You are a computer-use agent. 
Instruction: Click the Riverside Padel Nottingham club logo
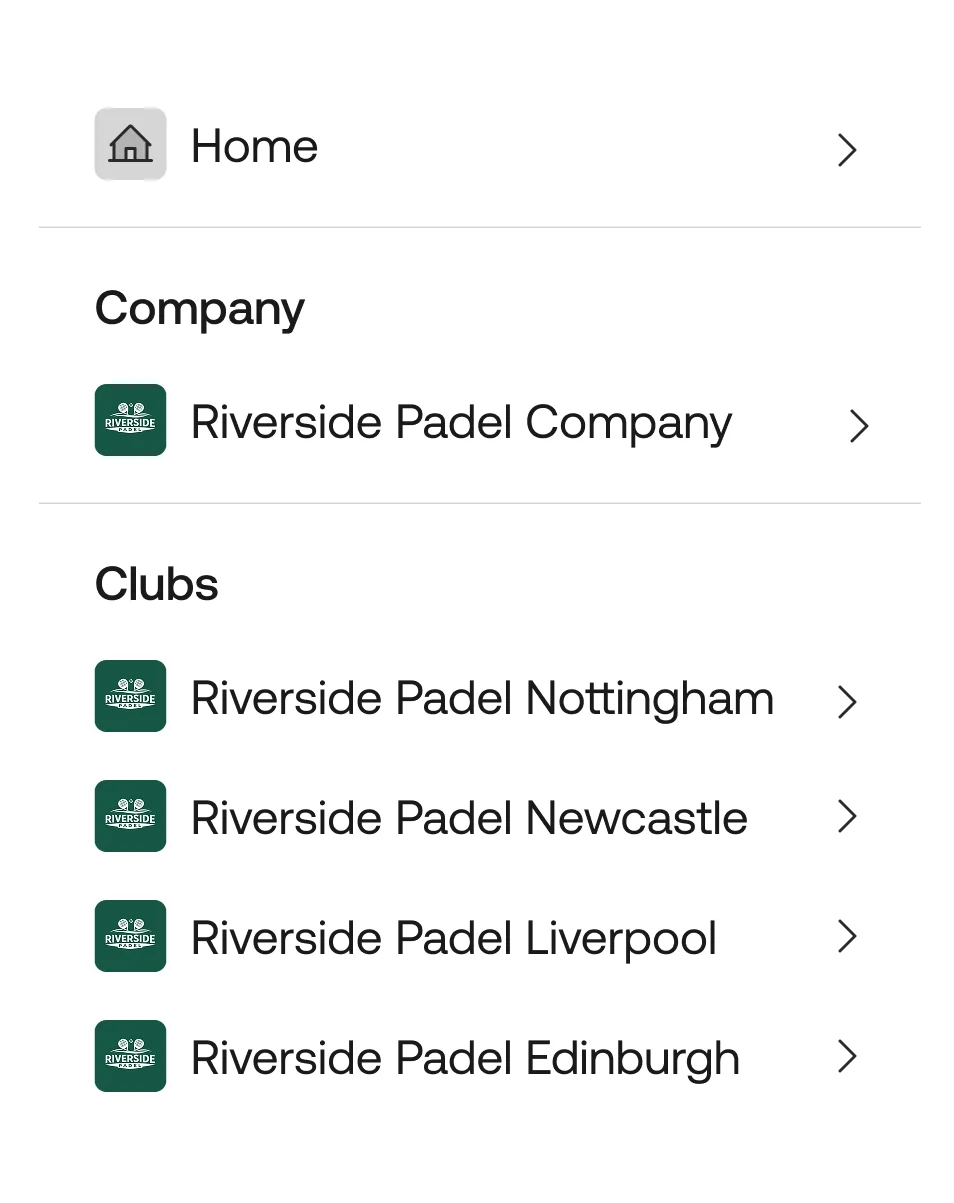(130, 696)
